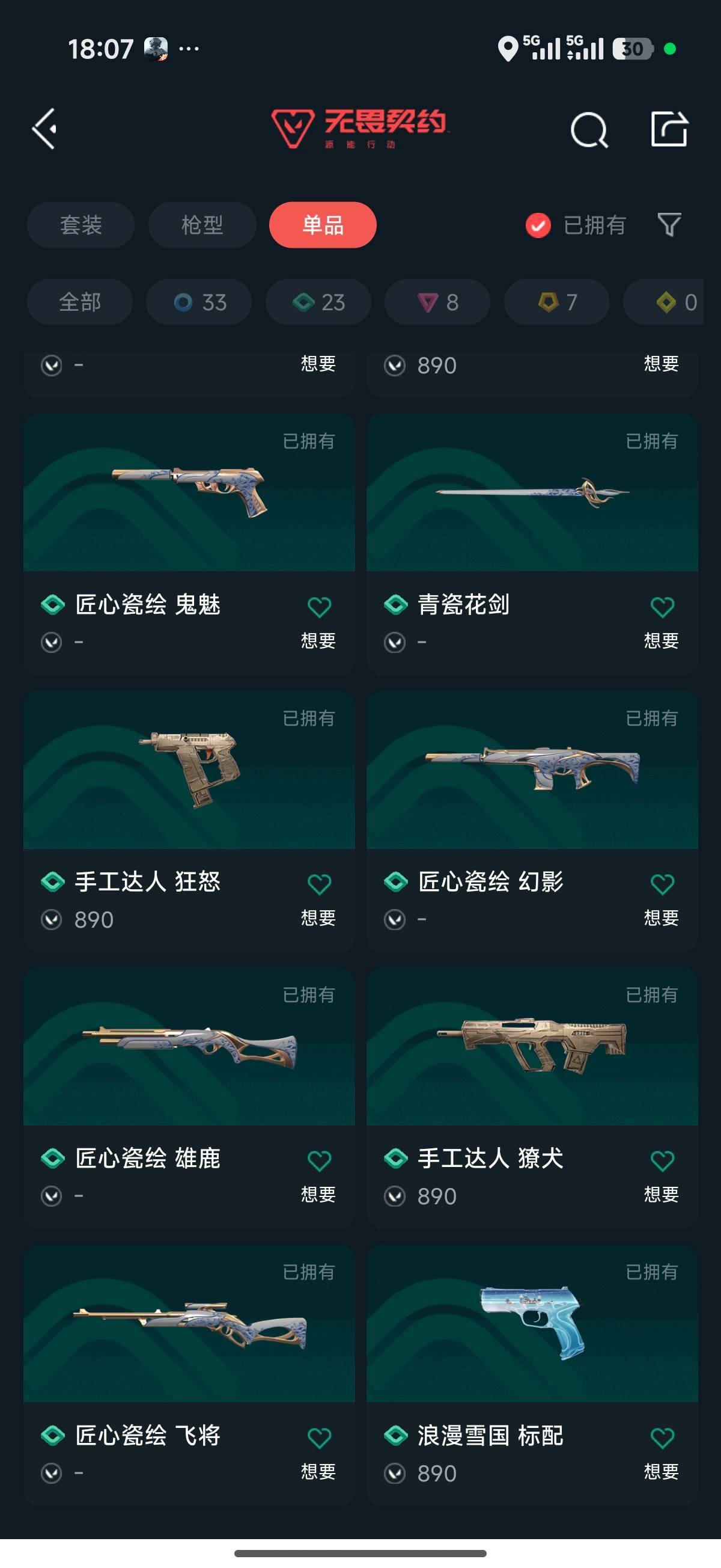The height and width of the screenshot is (1568, 721).
Task: Open the search icon in the top bar
Action: click(588, 130)
